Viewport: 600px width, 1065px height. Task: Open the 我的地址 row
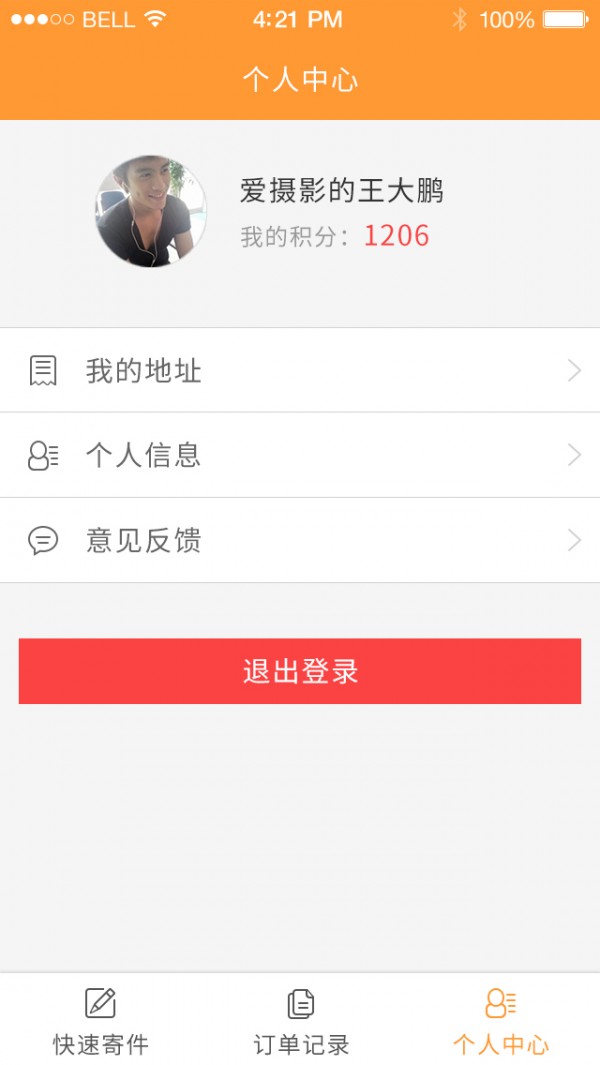tap(300, 371)
